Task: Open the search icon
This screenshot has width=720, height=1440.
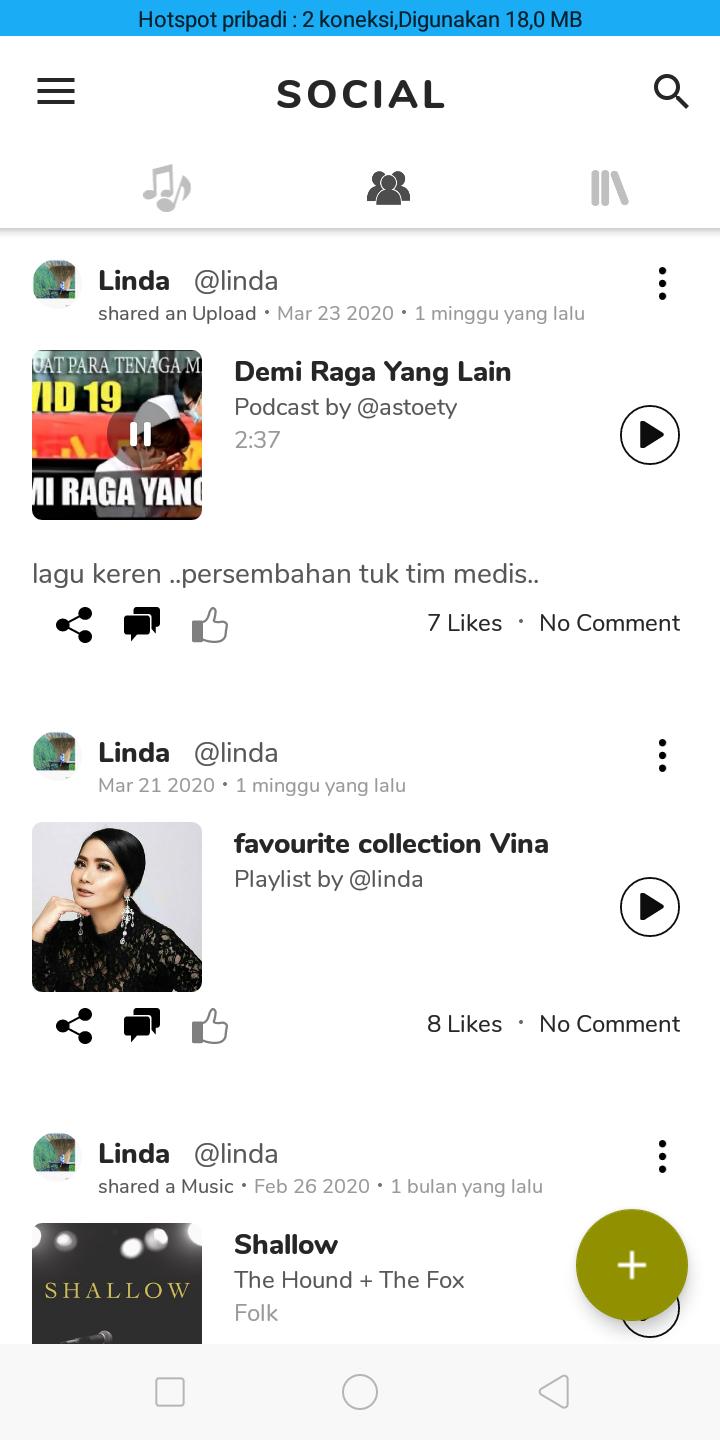Action: 671,92
